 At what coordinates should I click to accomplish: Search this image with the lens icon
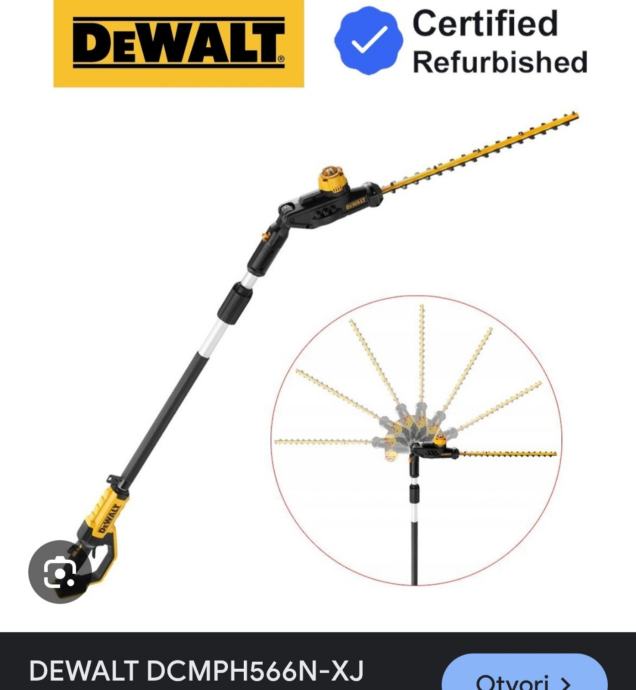[x=60, y=574]
